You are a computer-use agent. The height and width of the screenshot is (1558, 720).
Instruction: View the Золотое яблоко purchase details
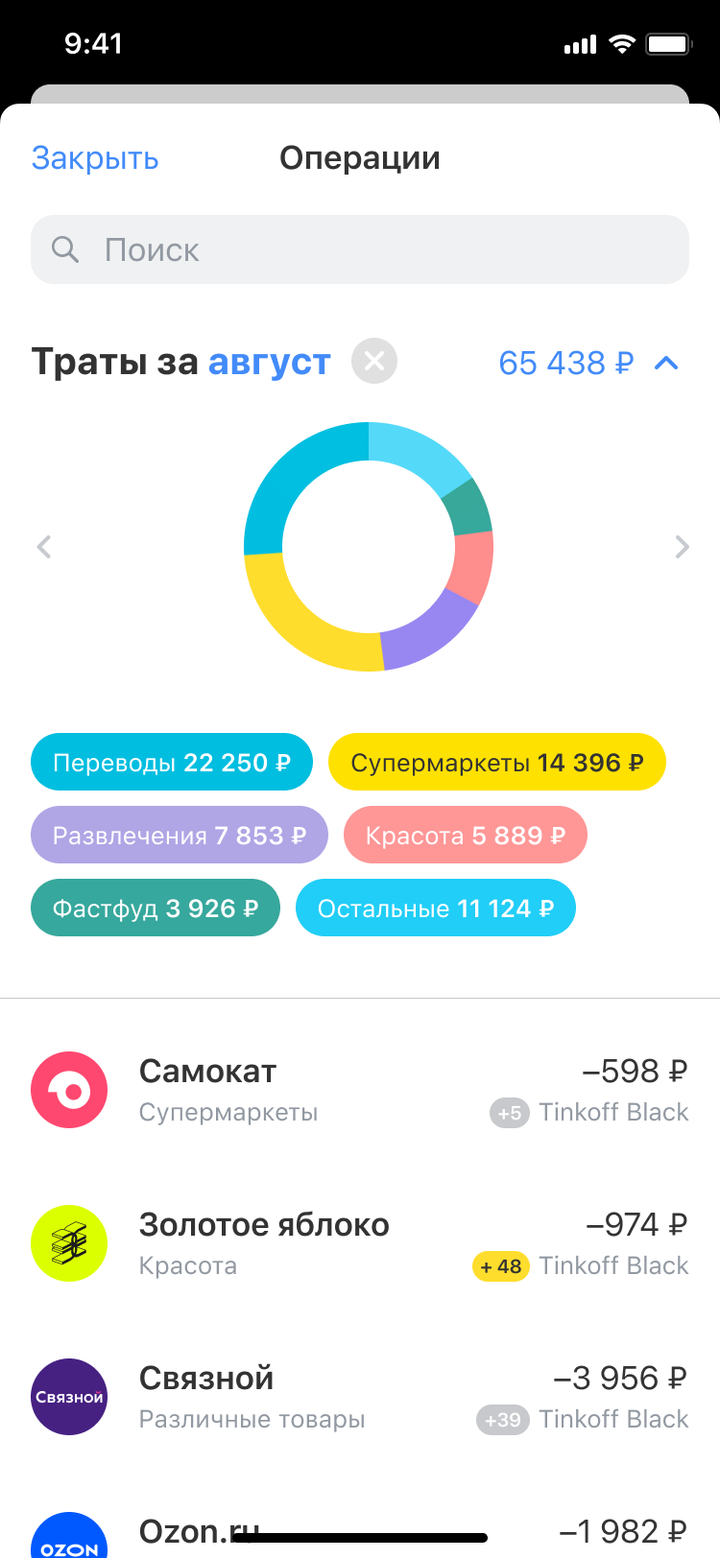point(360,1243)
